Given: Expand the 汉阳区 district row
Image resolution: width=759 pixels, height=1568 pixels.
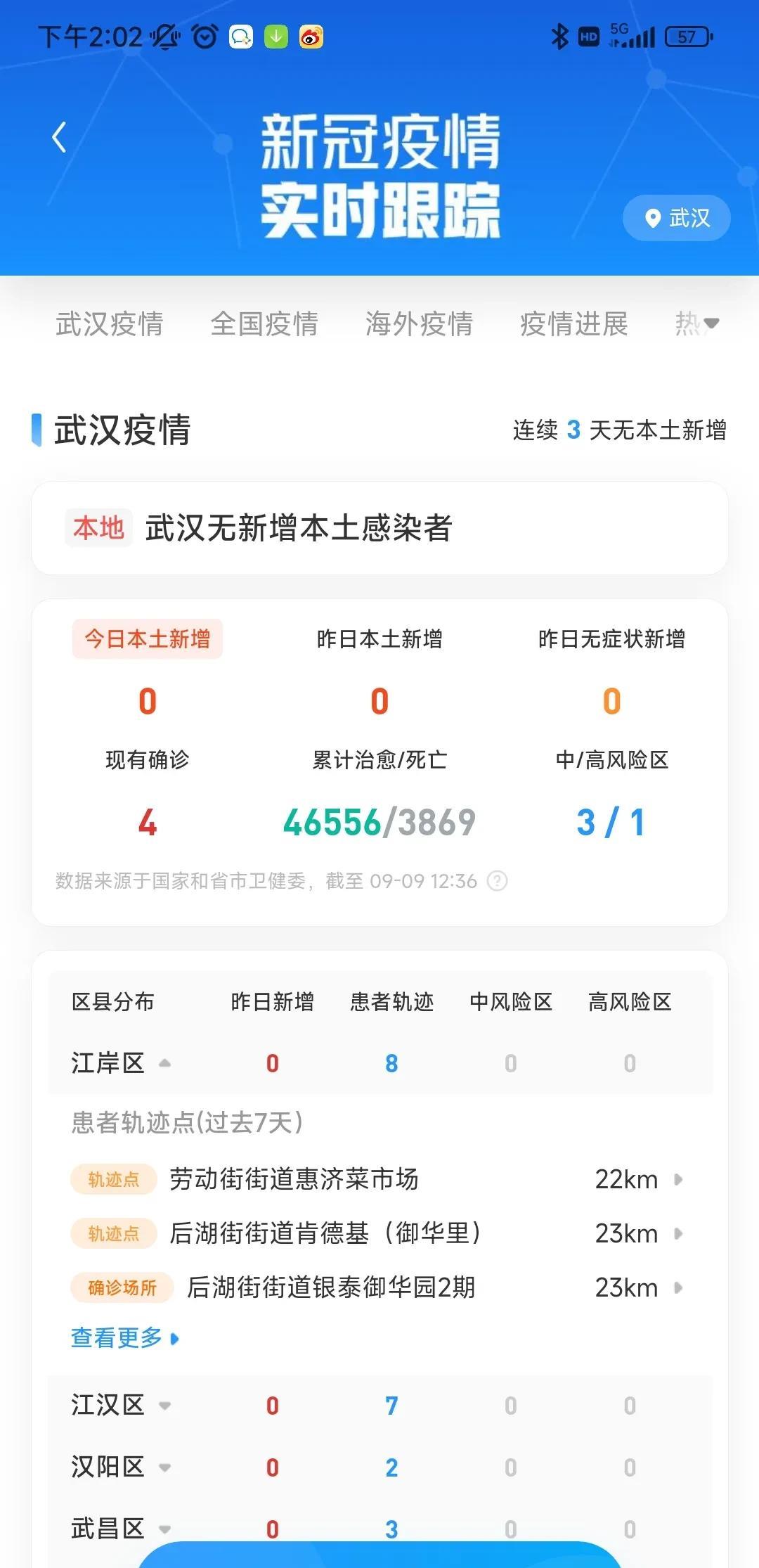Looking at the screenshot, I should coord(380,1467).
